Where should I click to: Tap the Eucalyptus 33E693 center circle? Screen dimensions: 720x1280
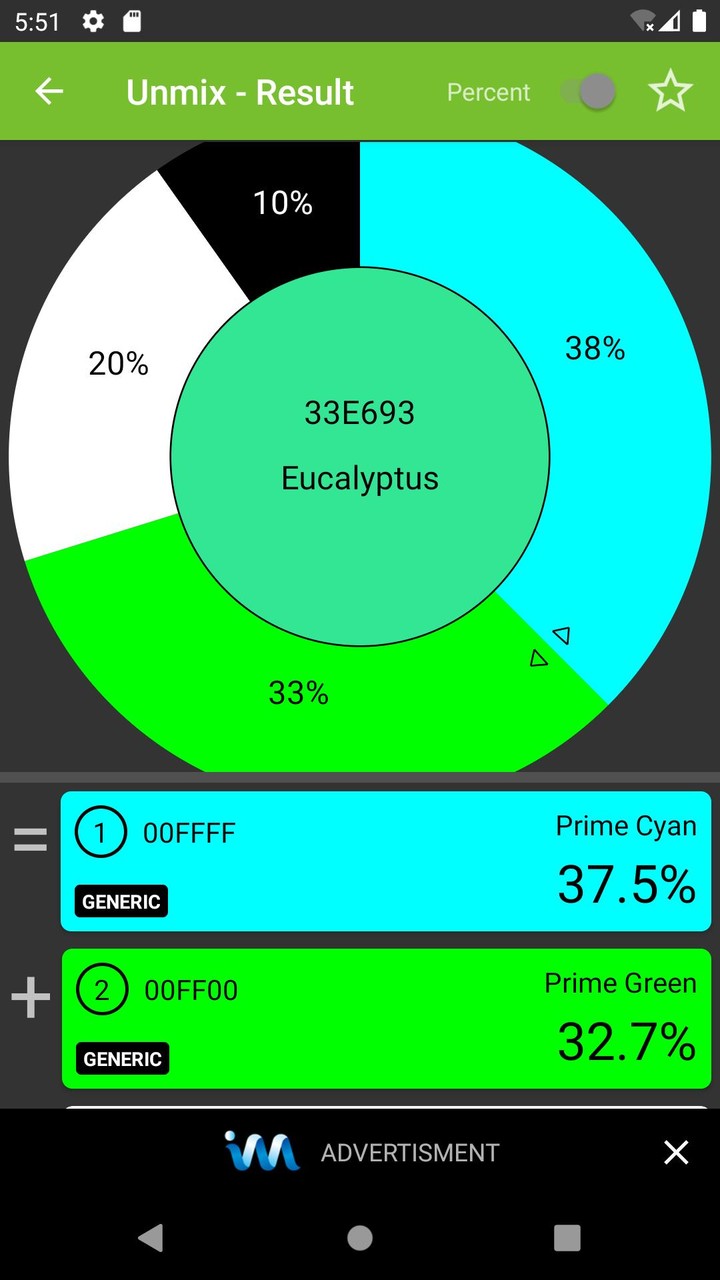[x=360, y=457]
